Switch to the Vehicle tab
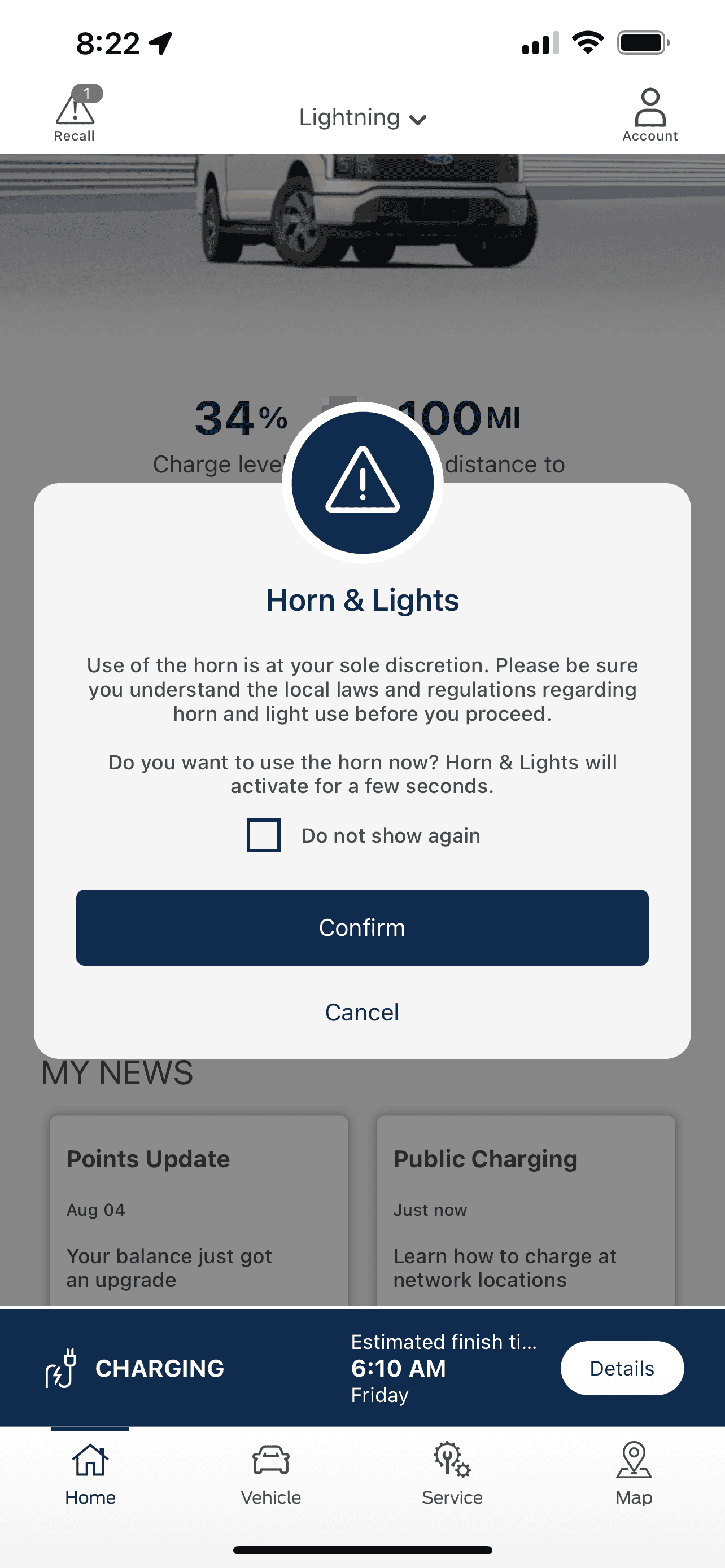Screen dimensions: 725x1568 pos(271,1473)
